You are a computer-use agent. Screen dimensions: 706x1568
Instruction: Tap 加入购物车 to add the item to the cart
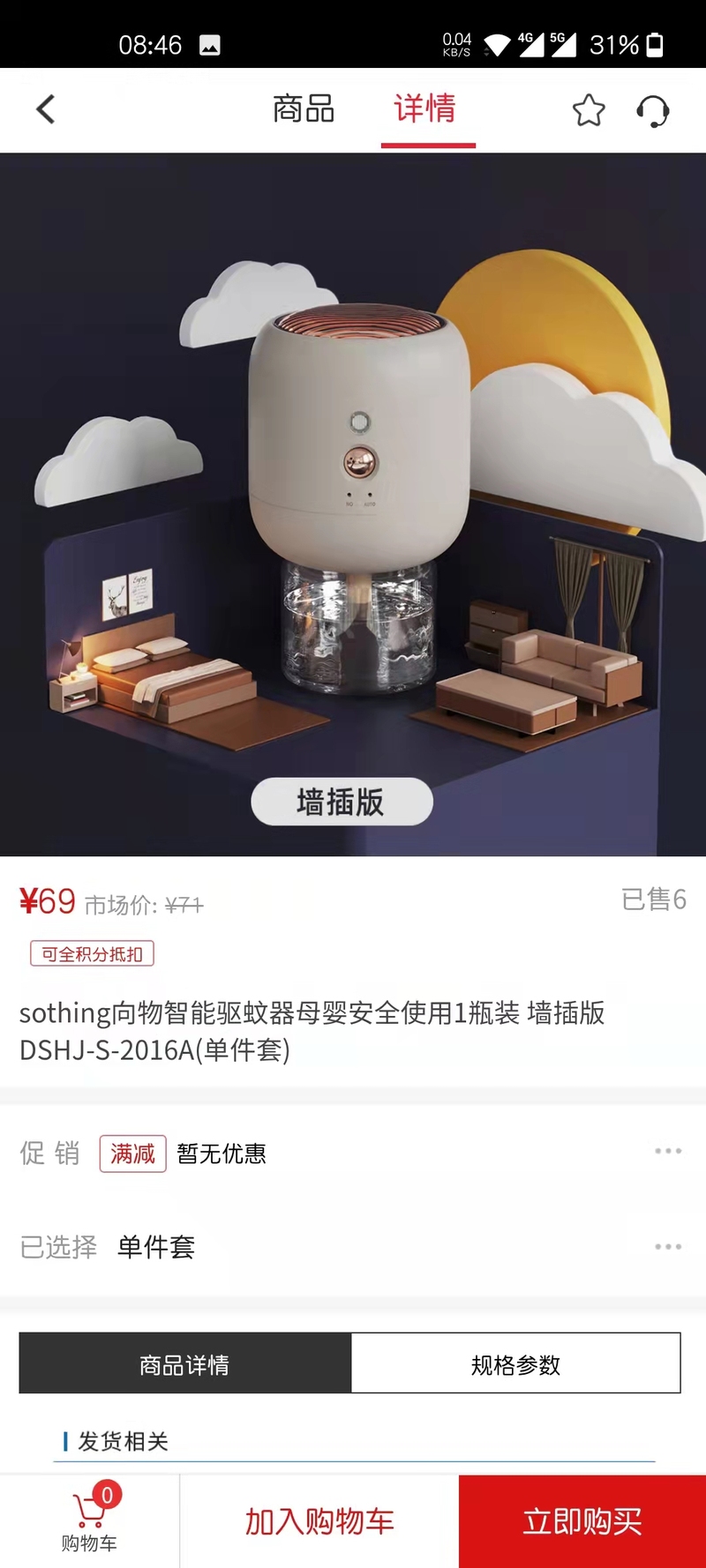click(319, 1521)
